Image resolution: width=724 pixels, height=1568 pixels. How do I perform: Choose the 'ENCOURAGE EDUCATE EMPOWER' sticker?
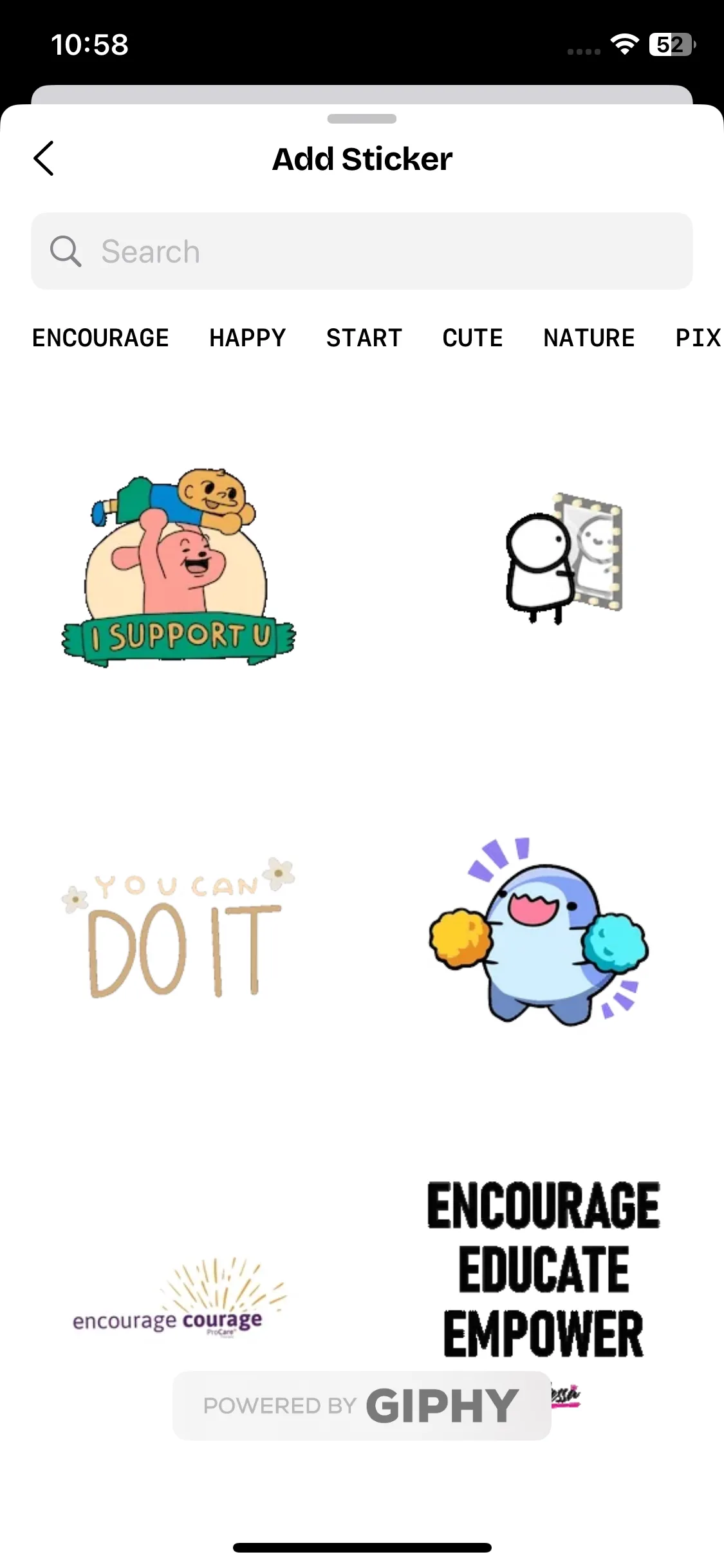[544, 1268]
